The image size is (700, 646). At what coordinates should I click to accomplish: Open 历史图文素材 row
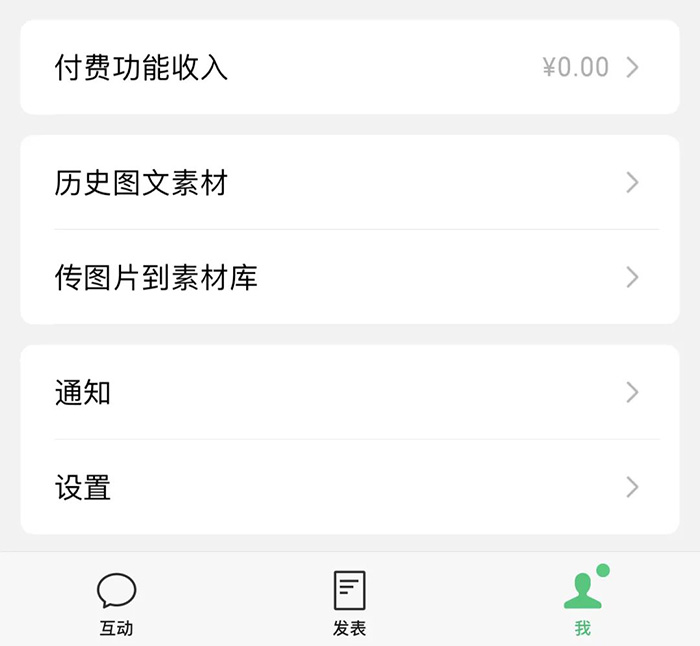349,183
